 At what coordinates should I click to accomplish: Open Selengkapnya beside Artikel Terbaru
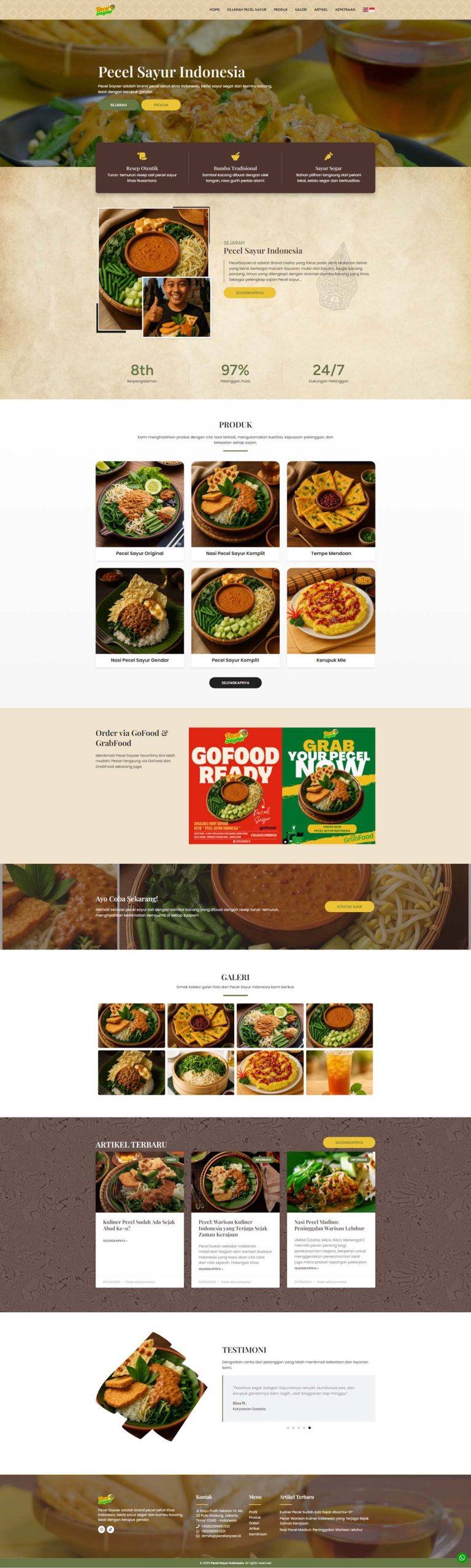pos(348,1142)
